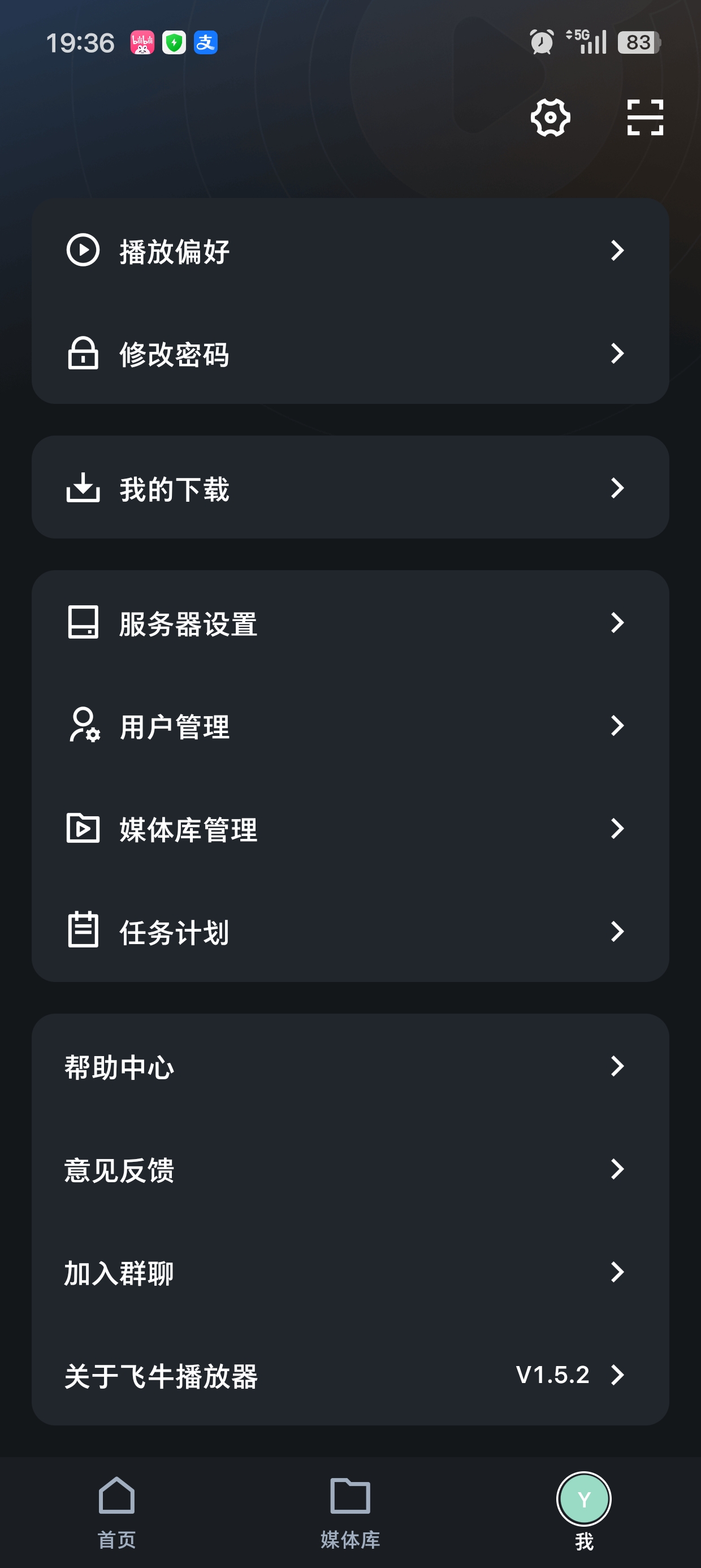The width and height of the screenshot is (701, 1568).
Task: Tap 加入群聊 to join group chat
Action: 350,1272
